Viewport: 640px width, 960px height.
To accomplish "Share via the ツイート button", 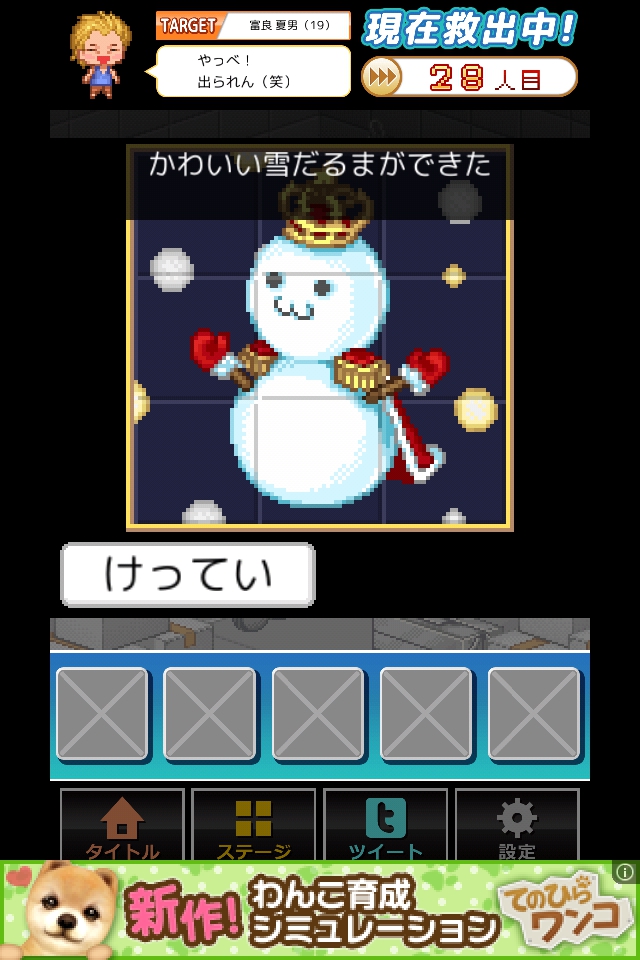I will point(385,826).
